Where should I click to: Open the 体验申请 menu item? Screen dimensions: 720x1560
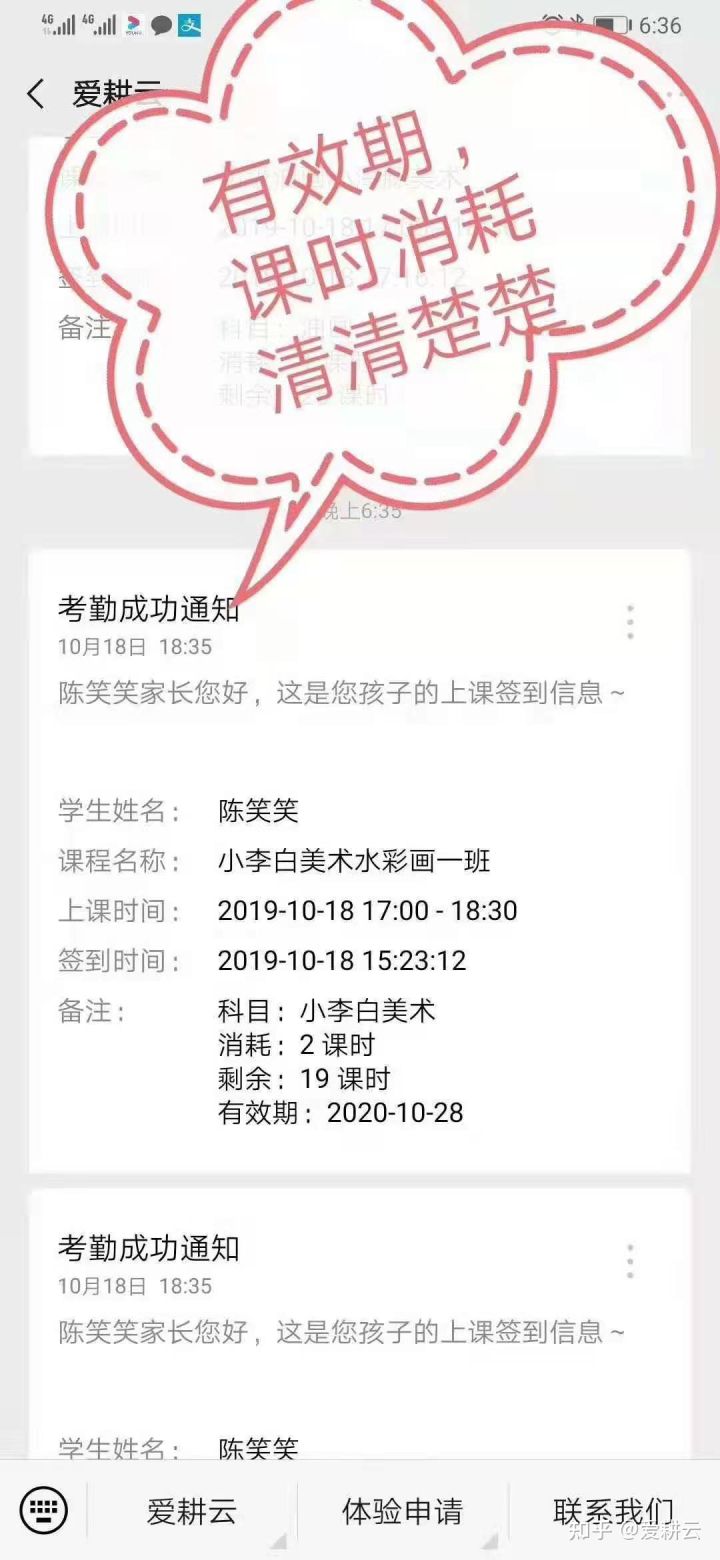[x=401, y=1512]
